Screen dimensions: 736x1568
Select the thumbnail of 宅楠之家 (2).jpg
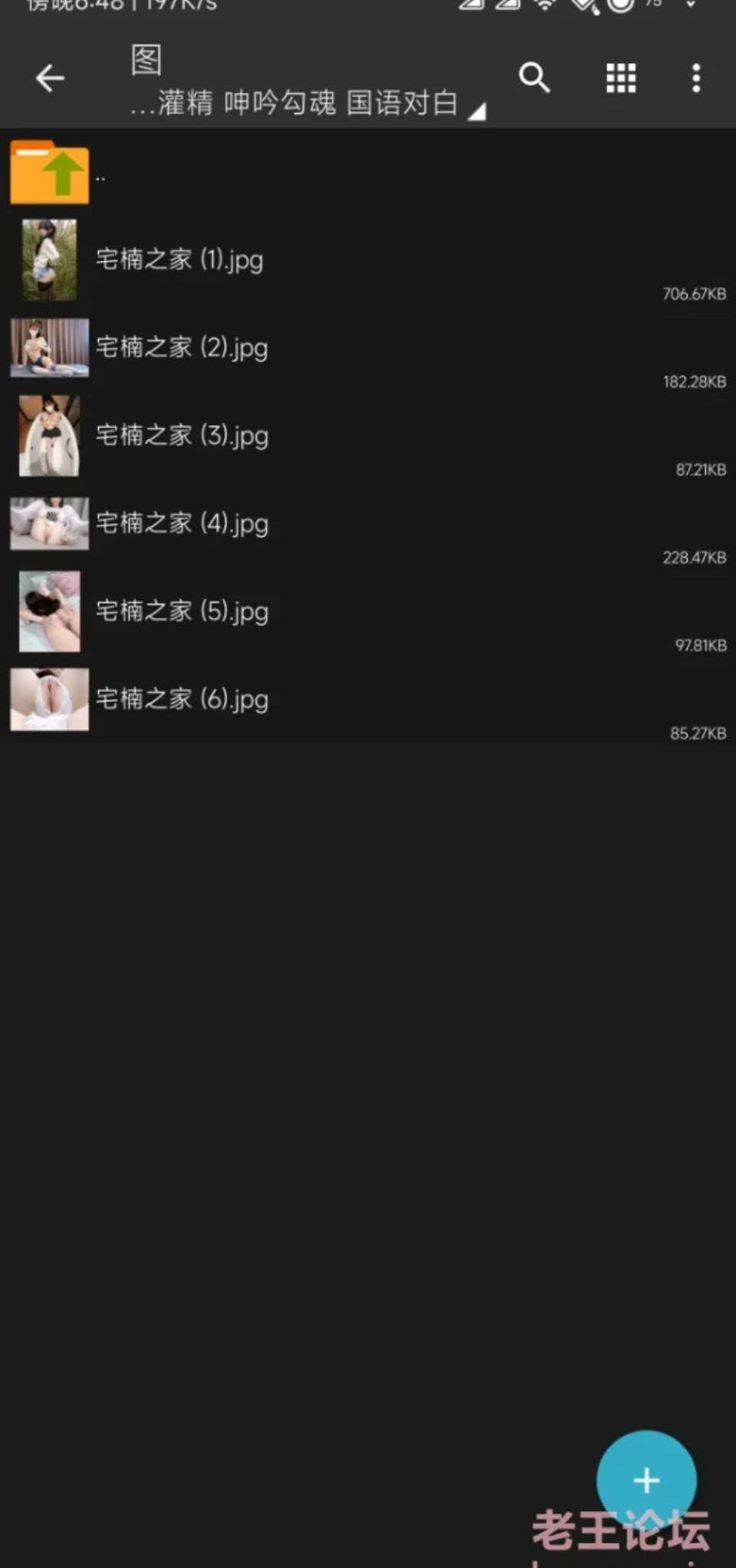pyautogui.click(x=48, y=348)
